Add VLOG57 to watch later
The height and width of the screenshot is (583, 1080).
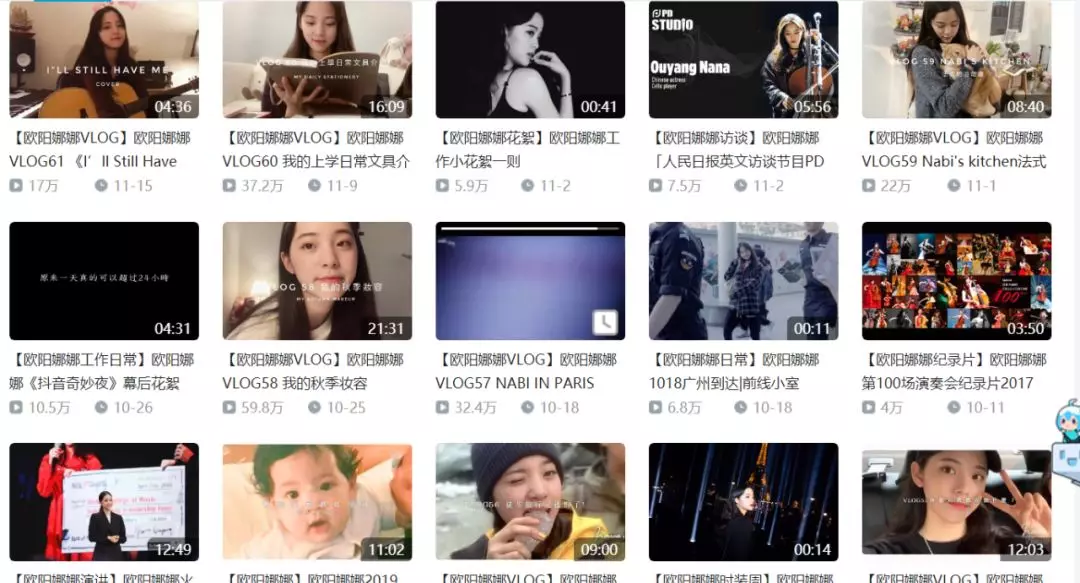(x=605, y=322)
